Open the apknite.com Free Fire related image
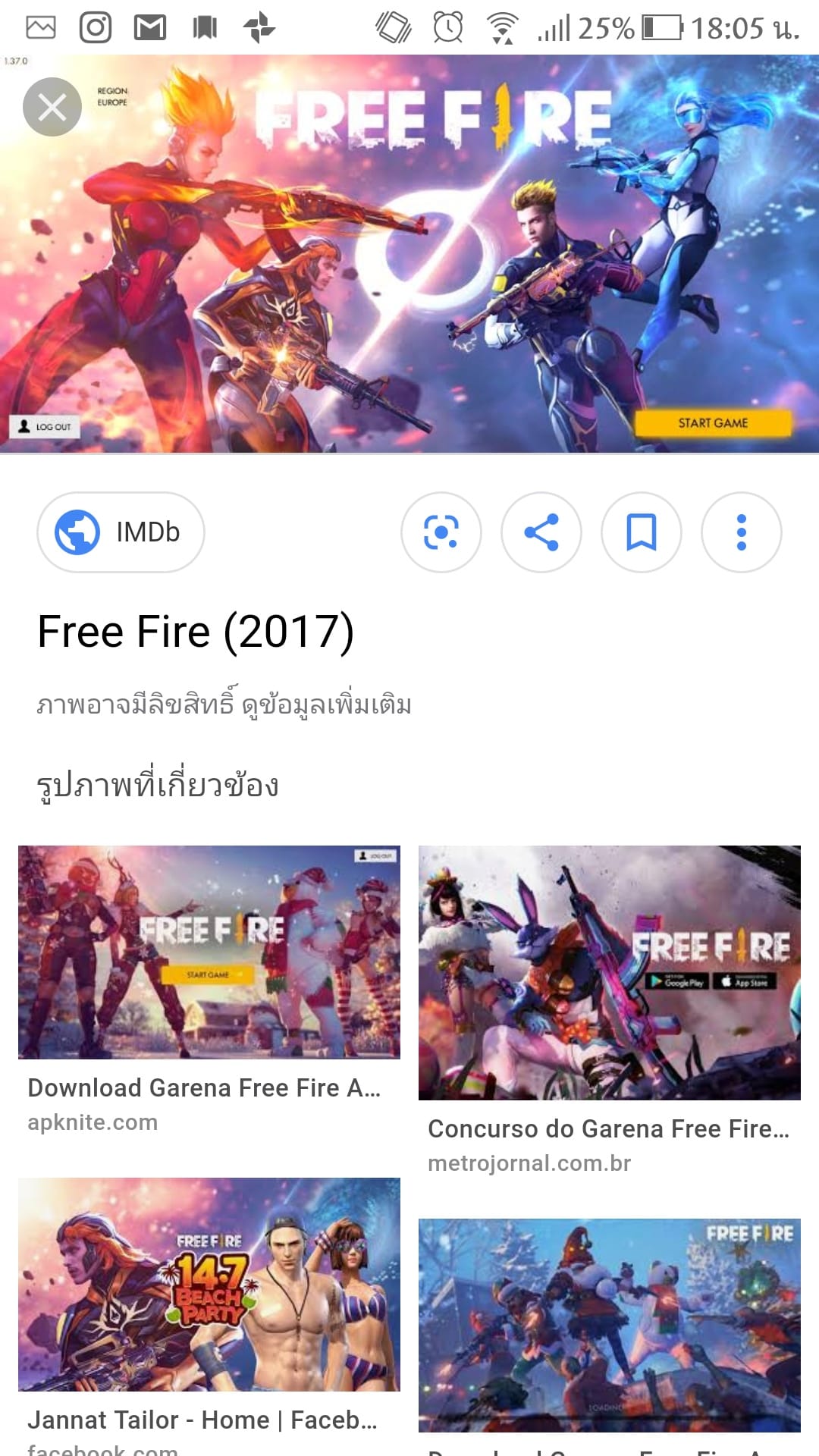Viewport: 819px width, 1456px height. coord(209,952)
